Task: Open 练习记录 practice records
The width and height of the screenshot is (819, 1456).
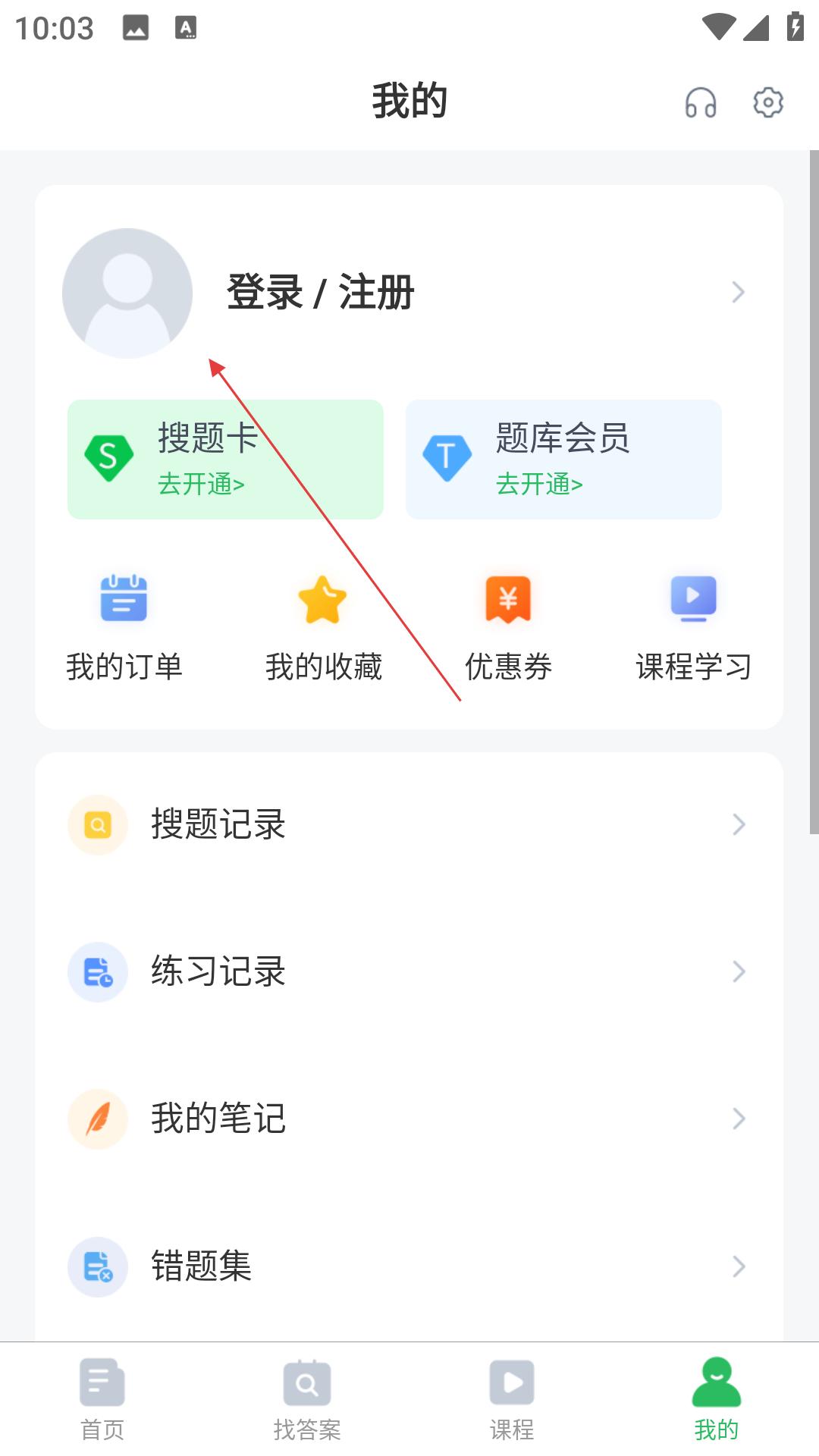Action: pos(408,971)
